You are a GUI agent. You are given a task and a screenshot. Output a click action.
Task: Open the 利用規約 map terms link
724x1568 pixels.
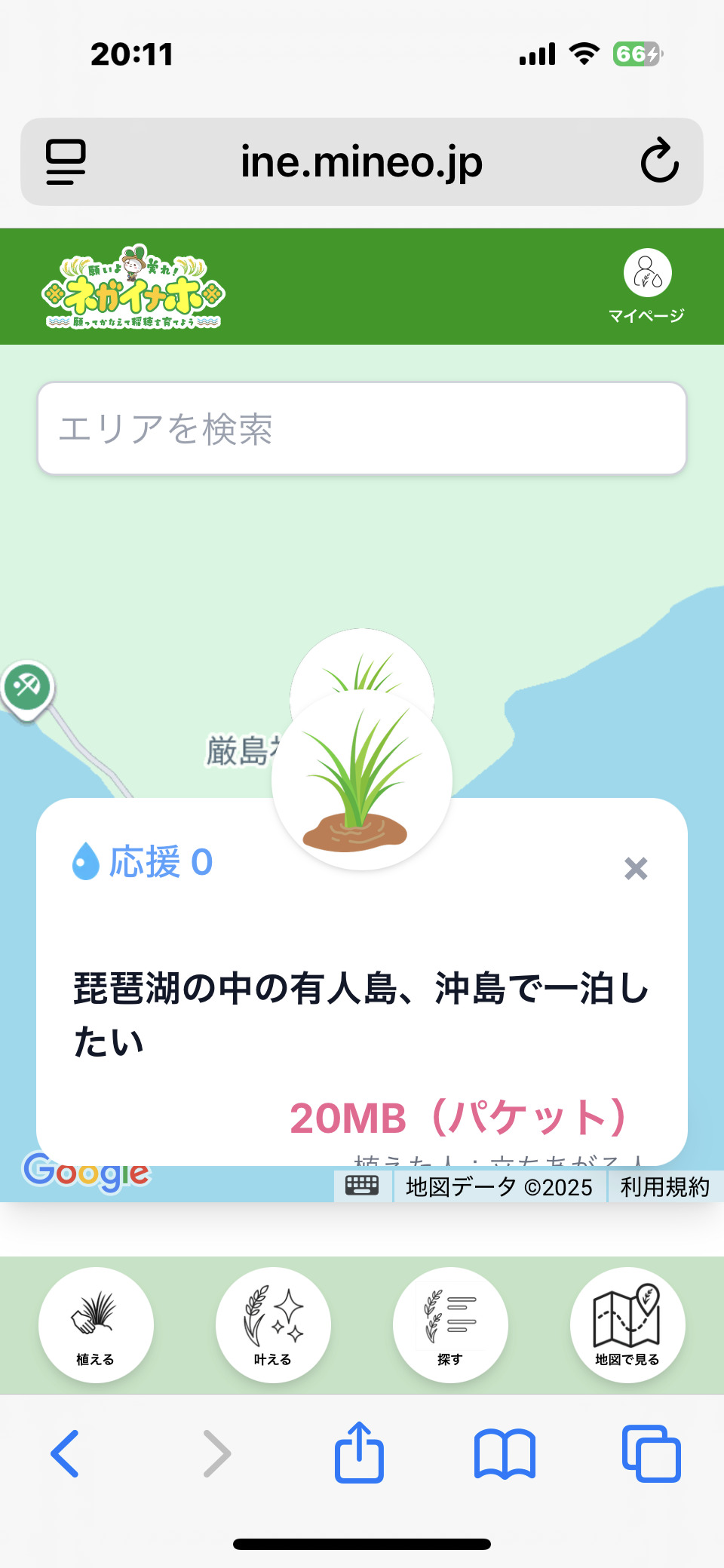tap(664, 1187)
